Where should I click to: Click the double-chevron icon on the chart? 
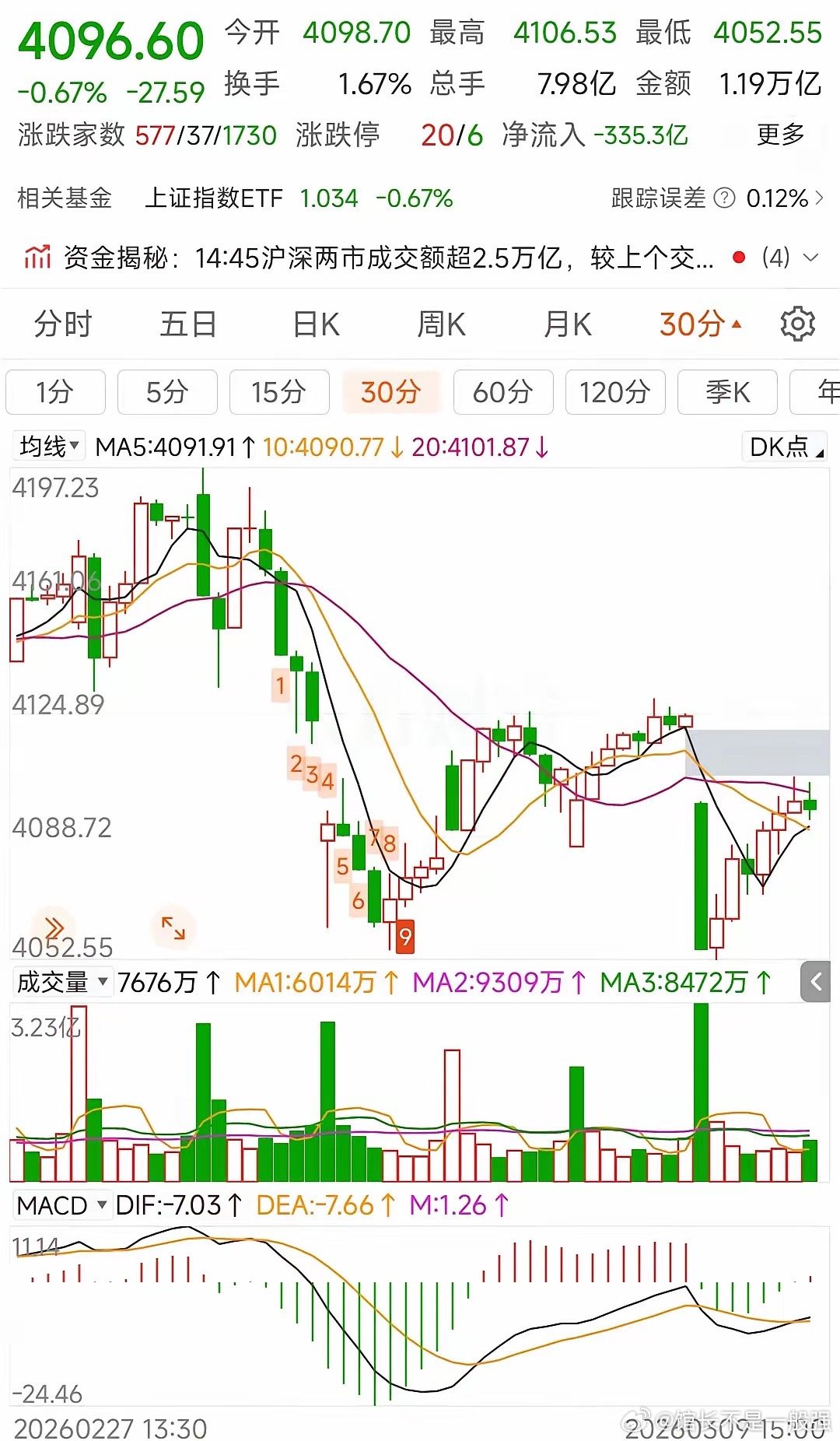54,927
